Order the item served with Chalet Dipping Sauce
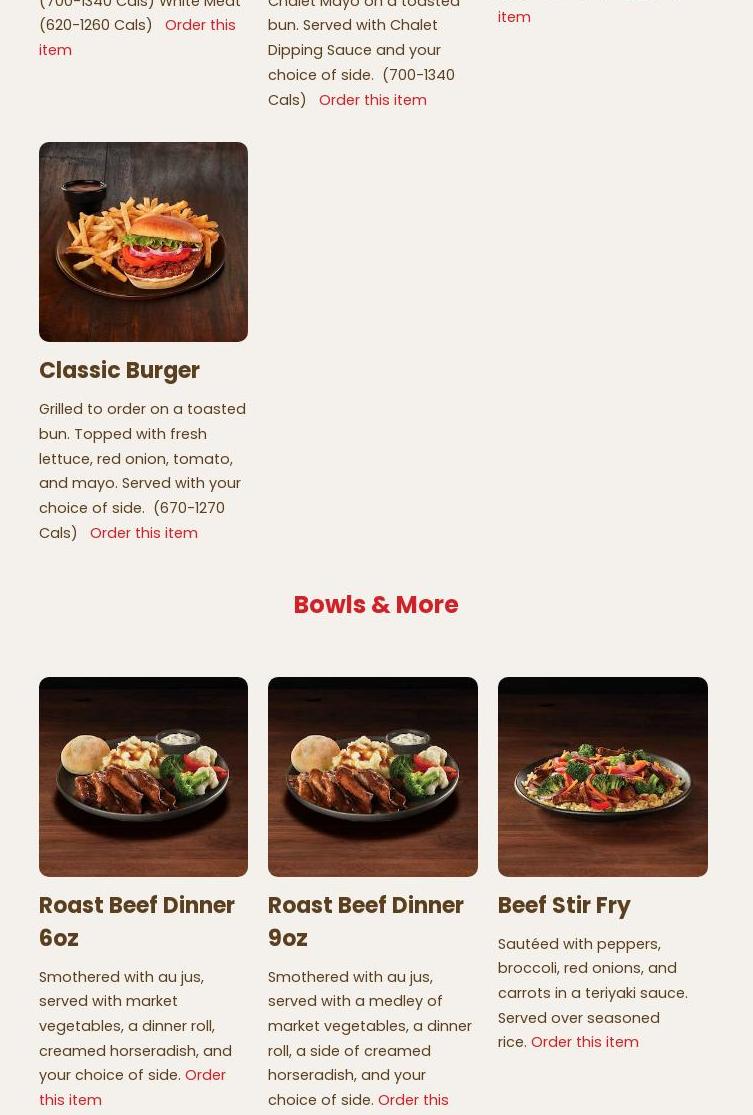753x1115 pixels. click(372, 100)
